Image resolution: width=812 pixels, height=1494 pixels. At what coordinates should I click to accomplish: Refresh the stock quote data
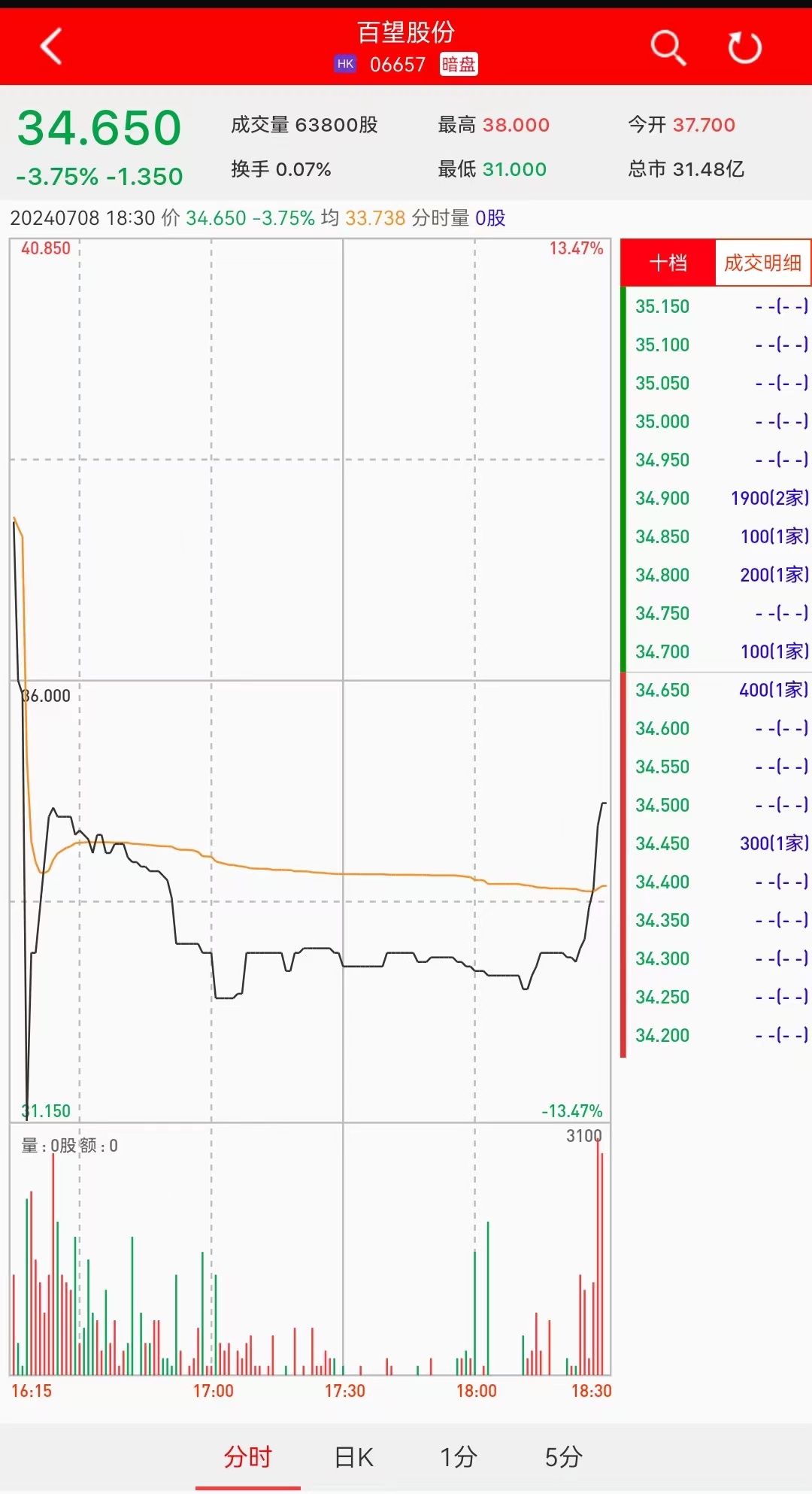744,47
